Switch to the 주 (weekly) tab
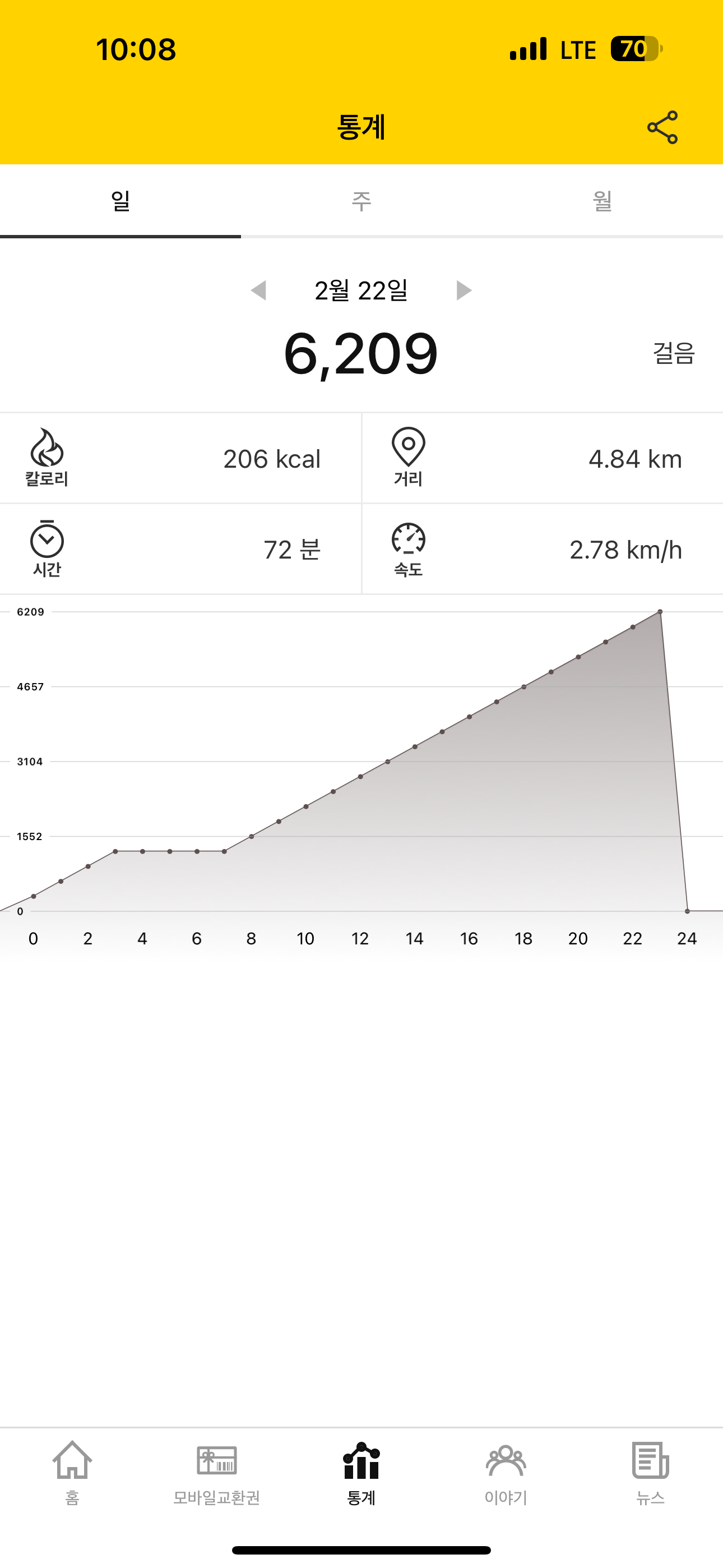This screenshot has width=723, height=1568. click(361, 201)
